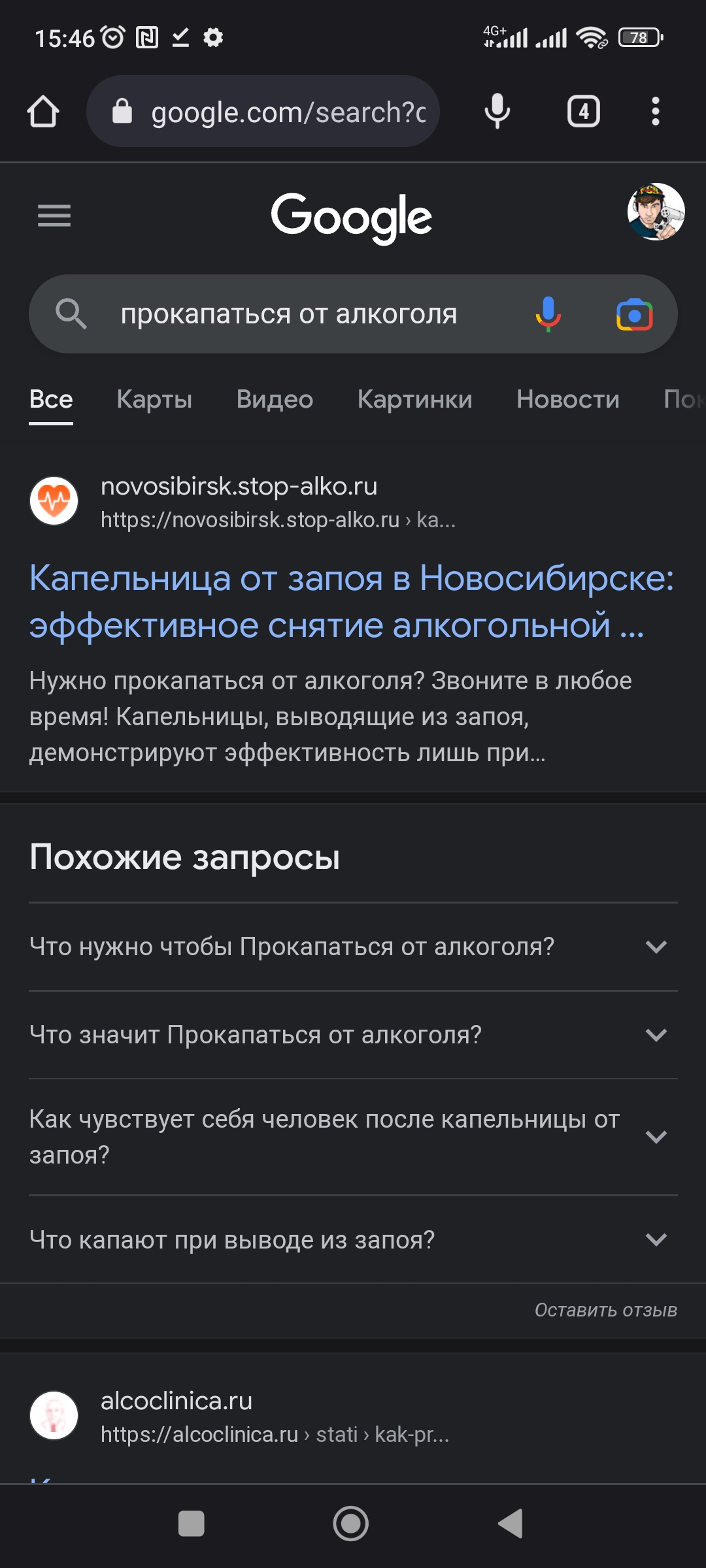The width and height of the screenshot is (706, 1568).
Task: Go back with the system back button
Action: 511,1524
